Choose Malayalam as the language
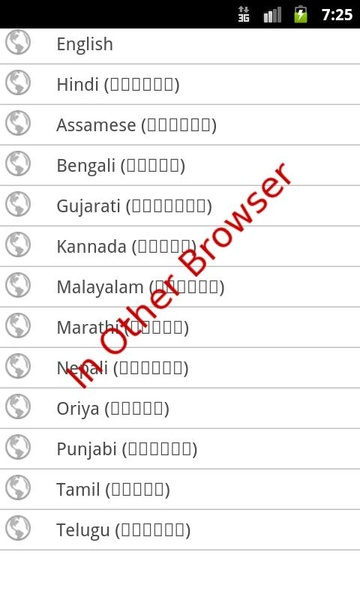360x600 pixels. 180,287
